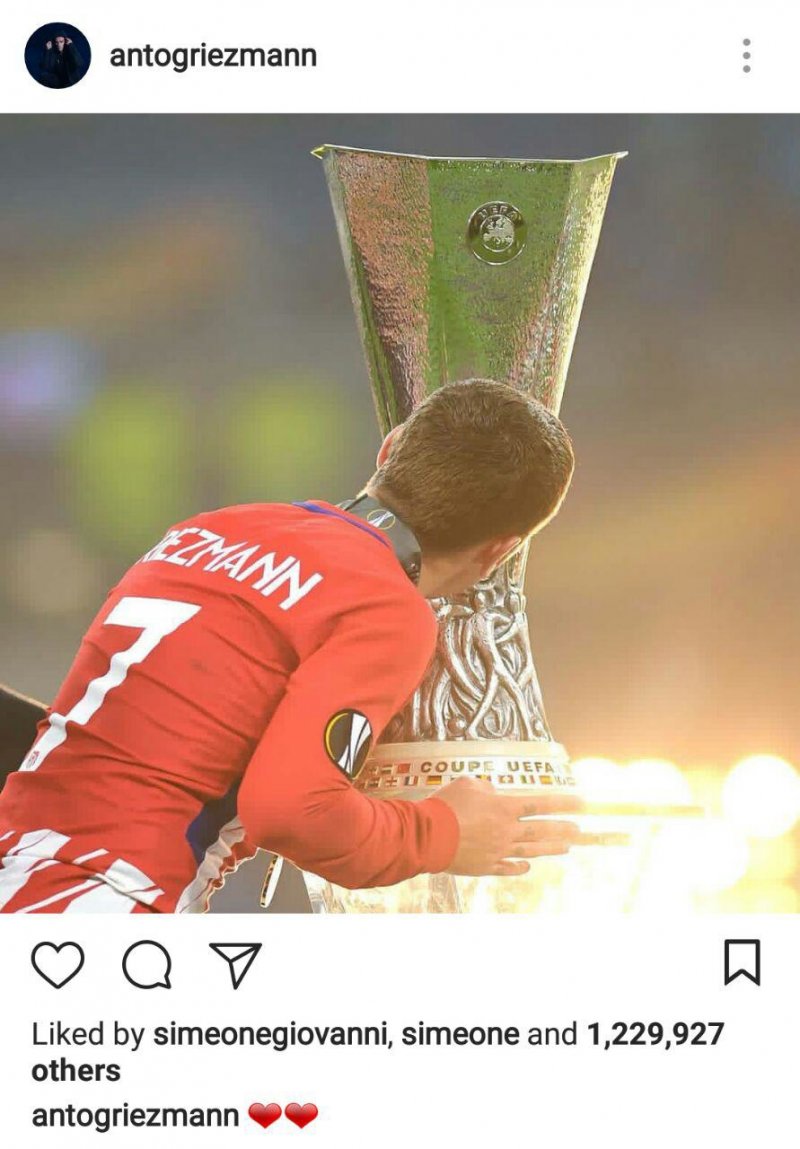Tap antogriezmann's name in the caption
The height and width of the screenshot is (1149, 800).
coord(135,1115)
